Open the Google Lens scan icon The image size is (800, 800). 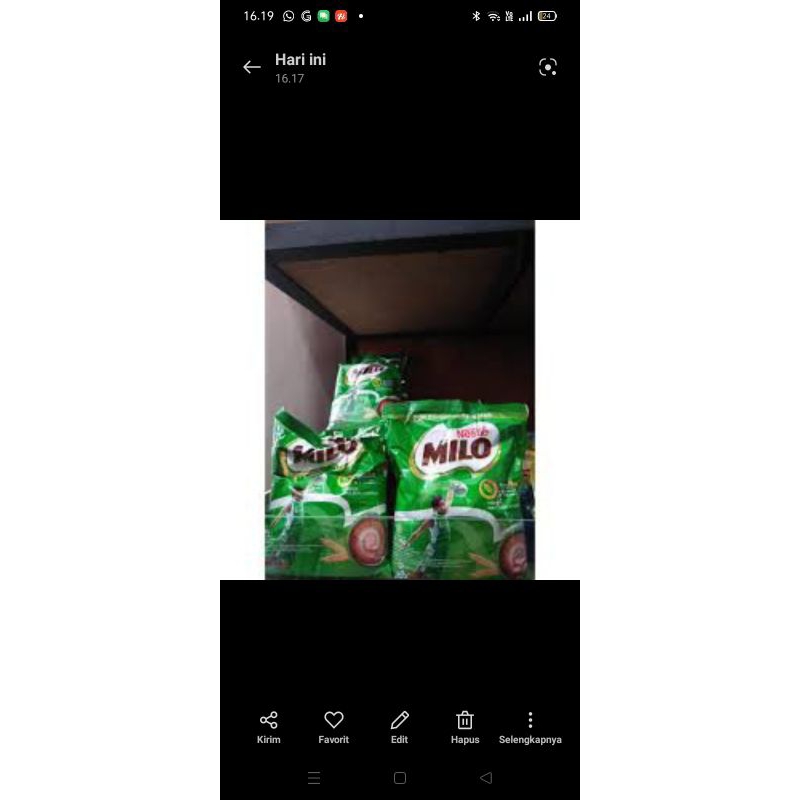547,67
